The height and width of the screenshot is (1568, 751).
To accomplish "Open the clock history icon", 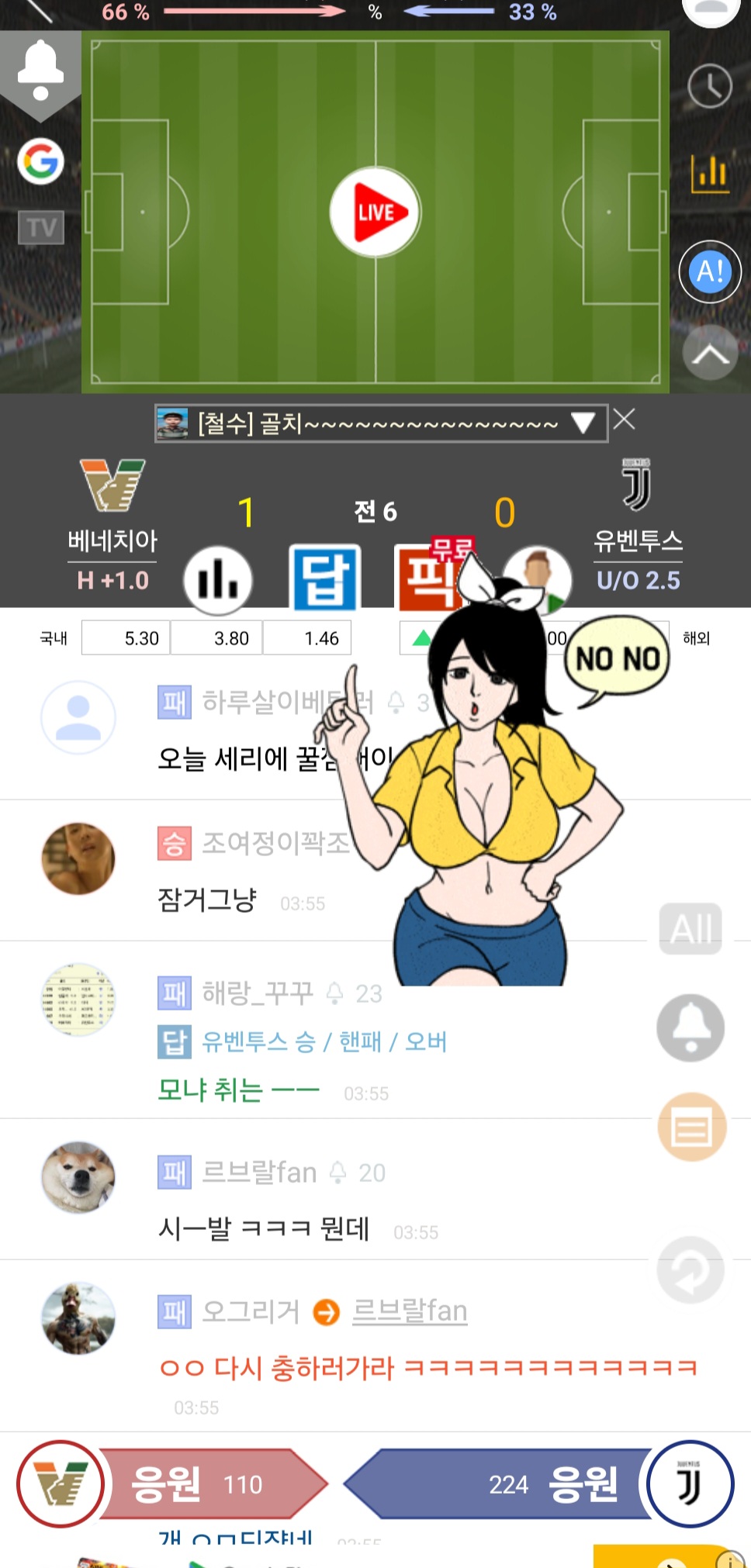I will pyautogui.click(x=710, y=86).
